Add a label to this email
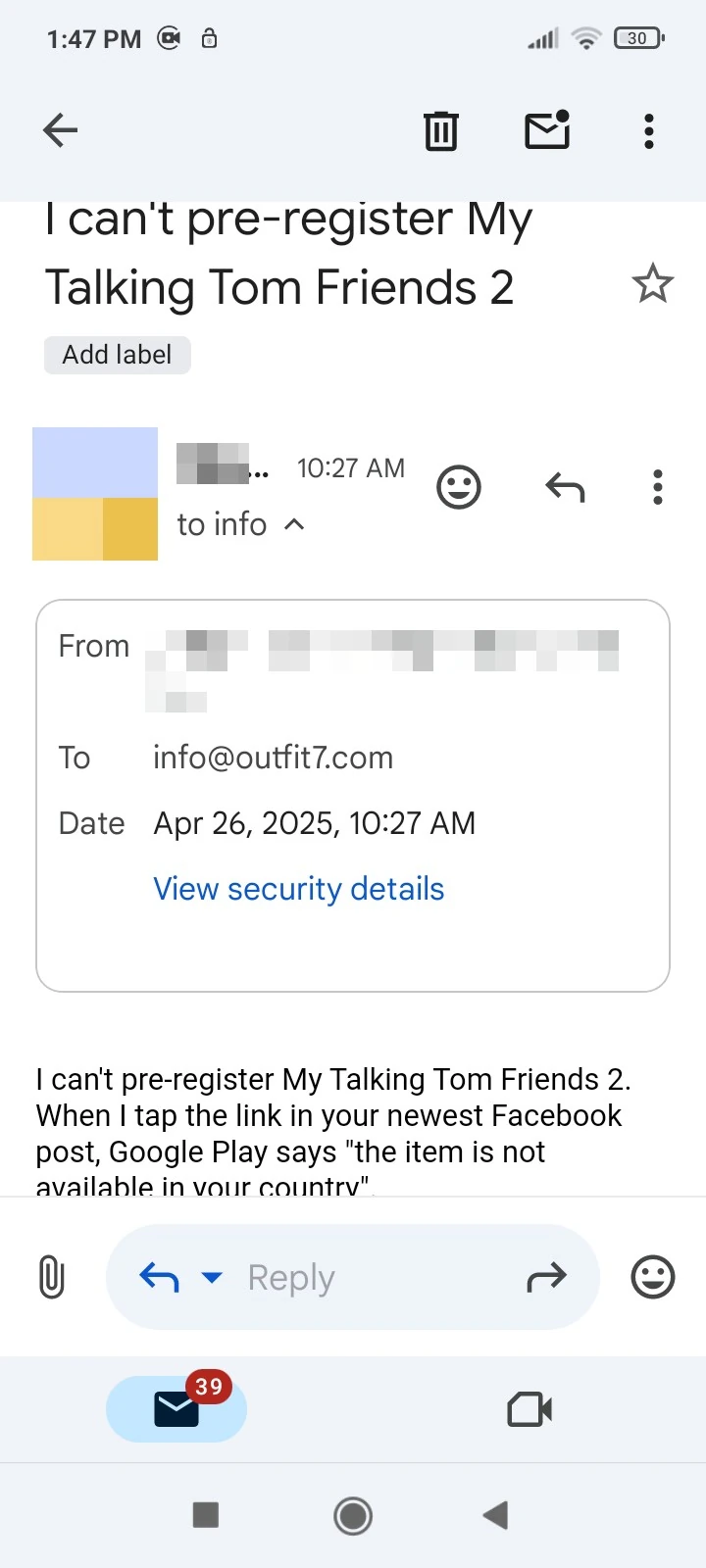This screenshot has height=1568, width=706. (117, 355)
